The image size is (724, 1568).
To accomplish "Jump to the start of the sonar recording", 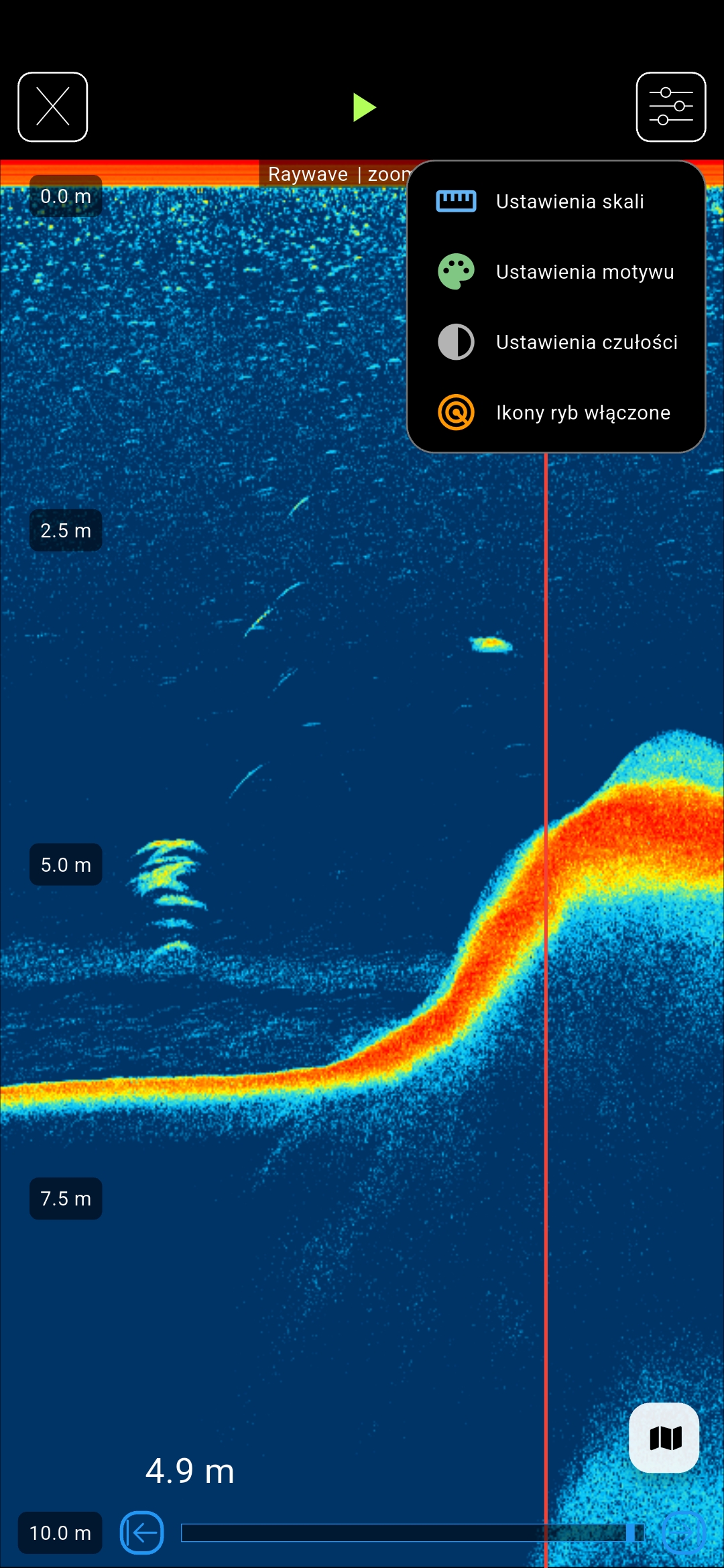I will (x=141, y=1532).
